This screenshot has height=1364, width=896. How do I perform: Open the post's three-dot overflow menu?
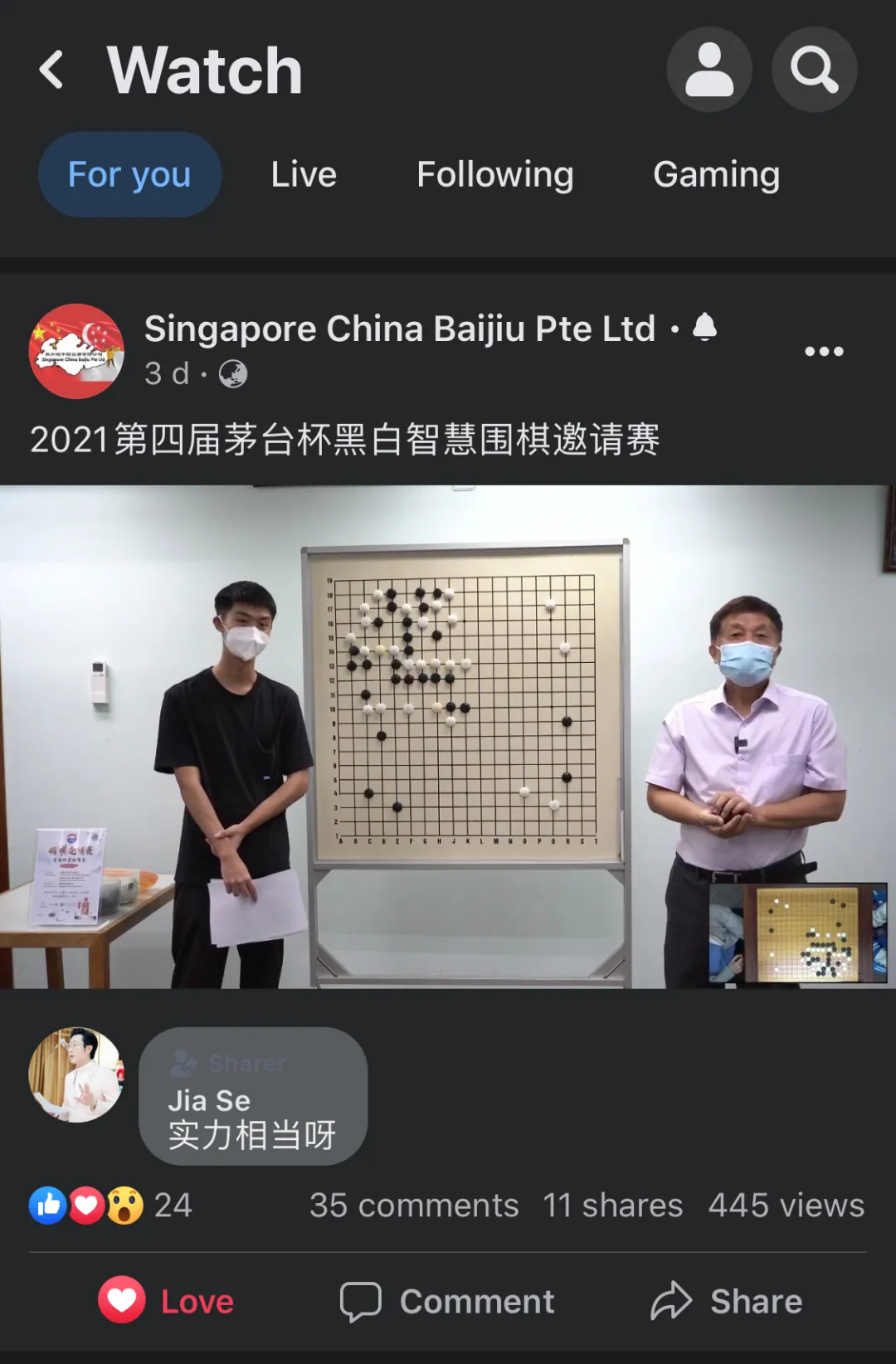pos(824,352)
